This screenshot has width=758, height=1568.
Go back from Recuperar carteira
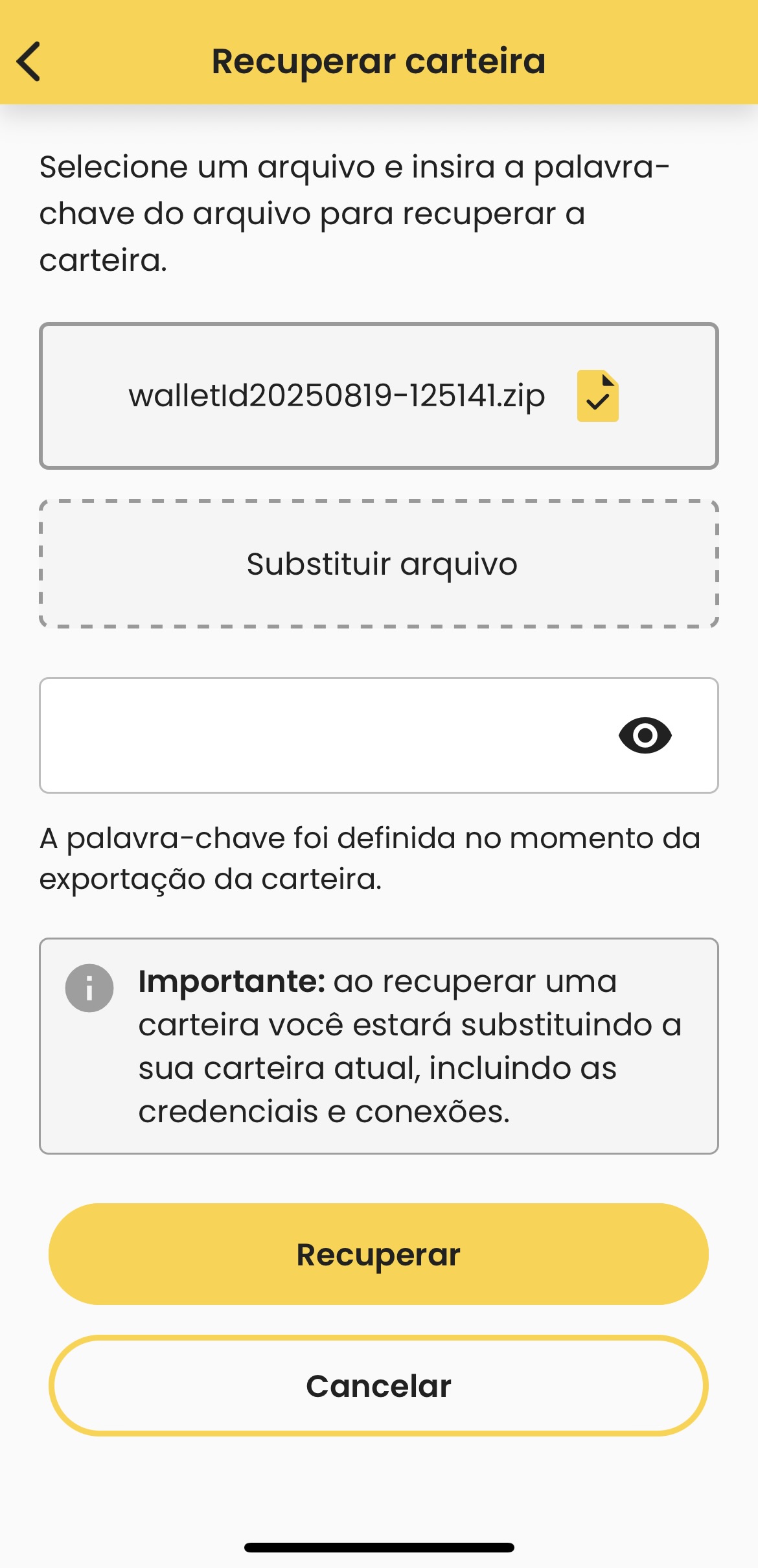click(29, 62)
